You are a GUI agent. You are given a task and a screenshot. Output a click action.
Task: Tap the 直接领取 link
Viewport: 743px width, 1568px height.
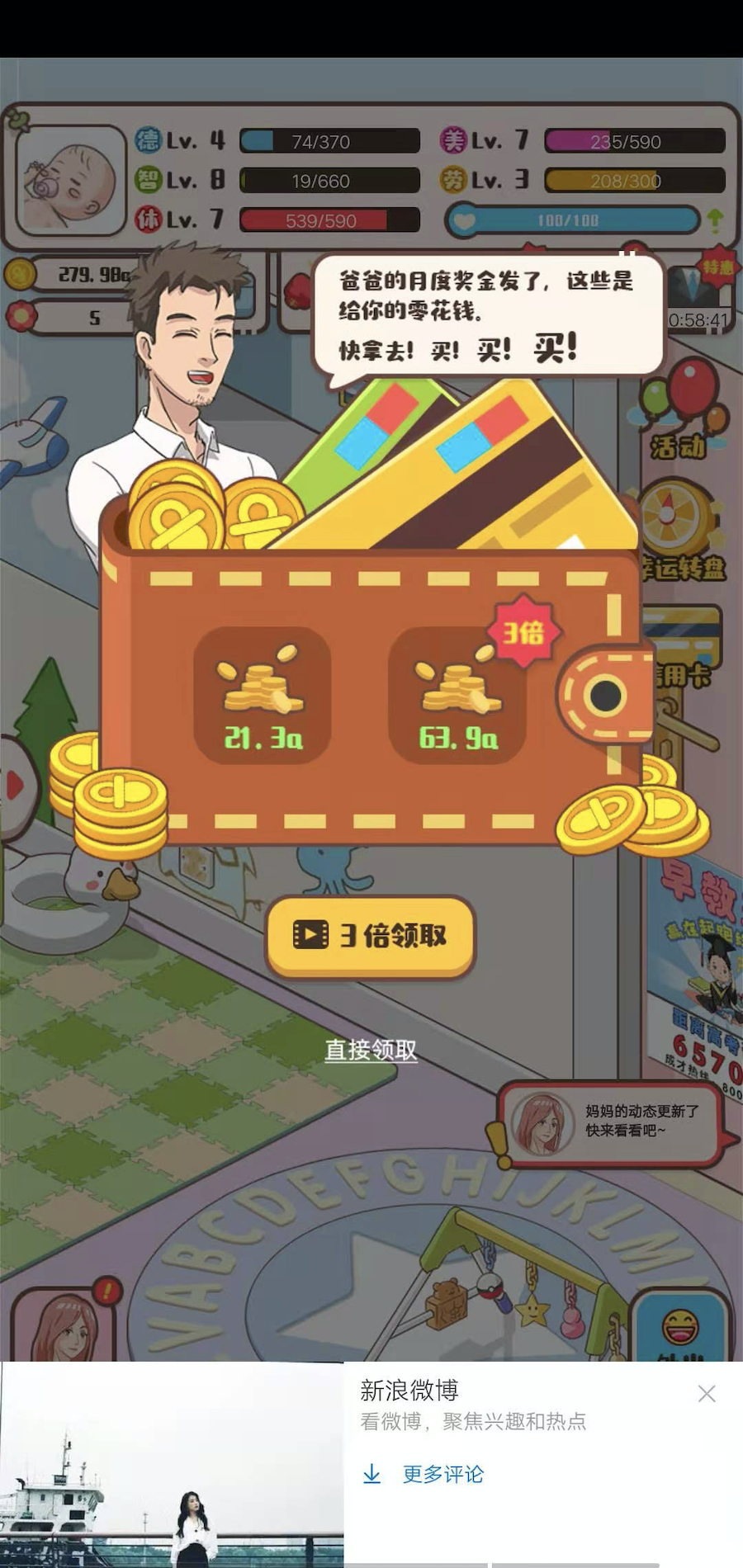371,1050
